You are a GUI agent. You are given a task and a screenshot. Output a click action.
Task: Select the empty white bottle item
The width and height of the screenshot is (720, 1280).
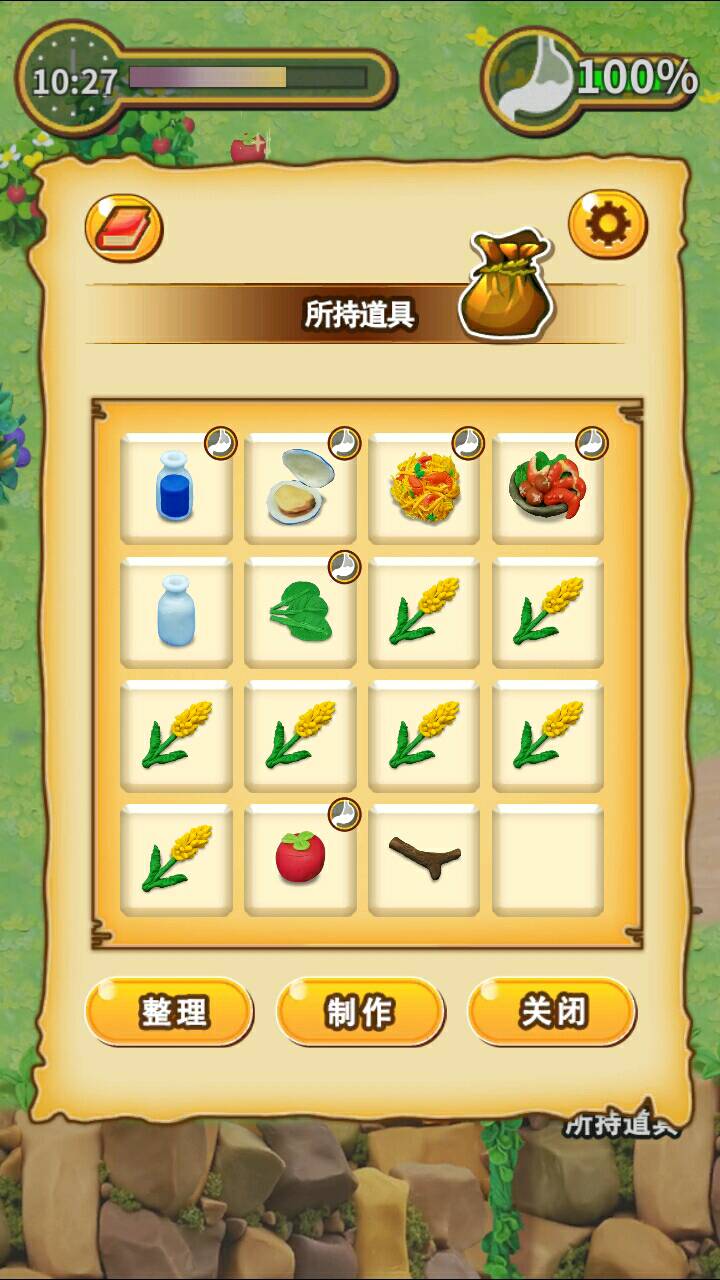click(176, 611)
